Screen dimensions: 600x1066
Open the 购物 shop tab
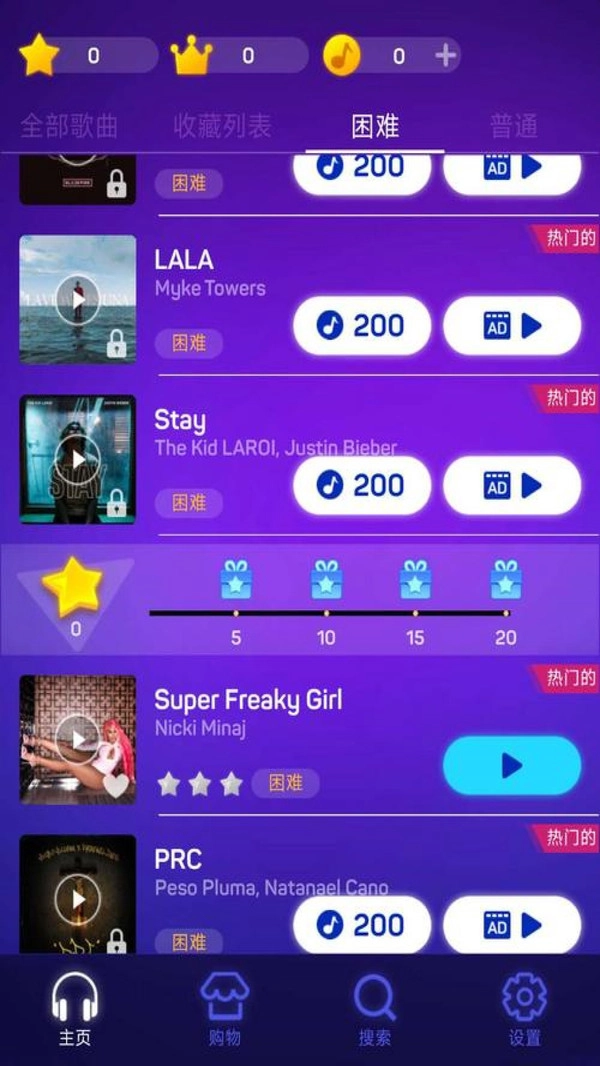[x=224, y=1010]
